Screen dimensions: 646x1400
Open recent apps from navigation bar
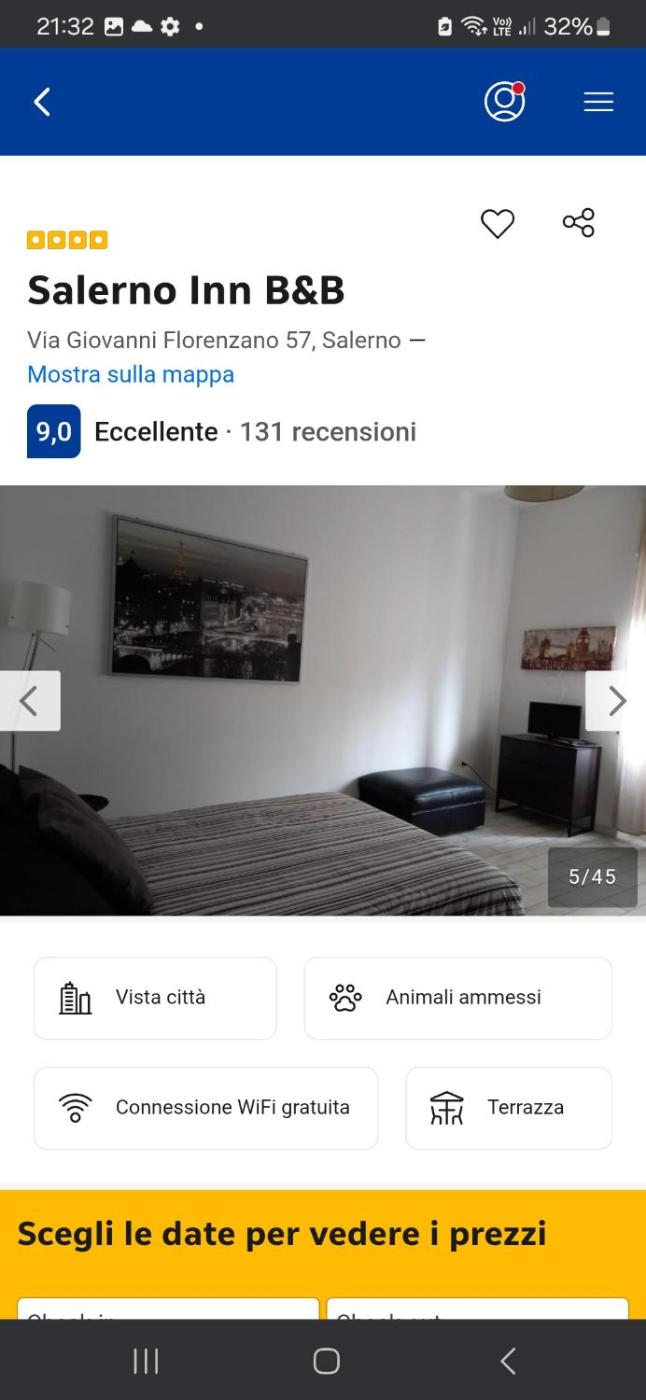pyautogui.click(x=146, y=1360)
